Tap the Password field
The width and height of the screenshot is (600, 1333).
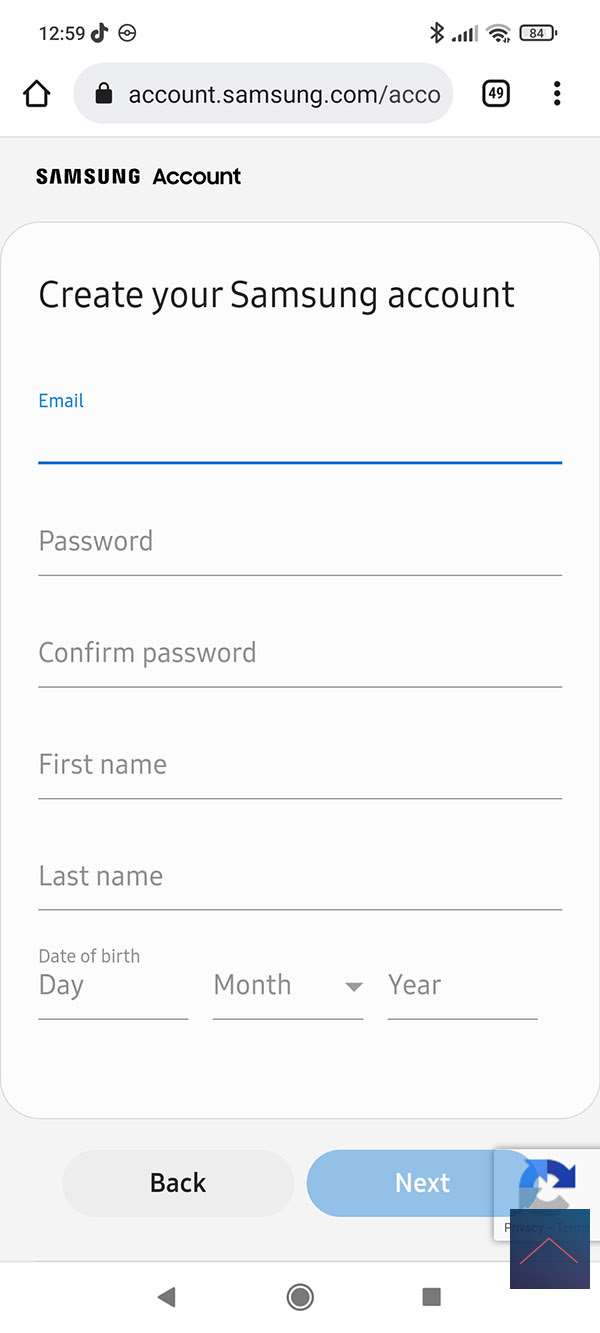tap(300, 543)
